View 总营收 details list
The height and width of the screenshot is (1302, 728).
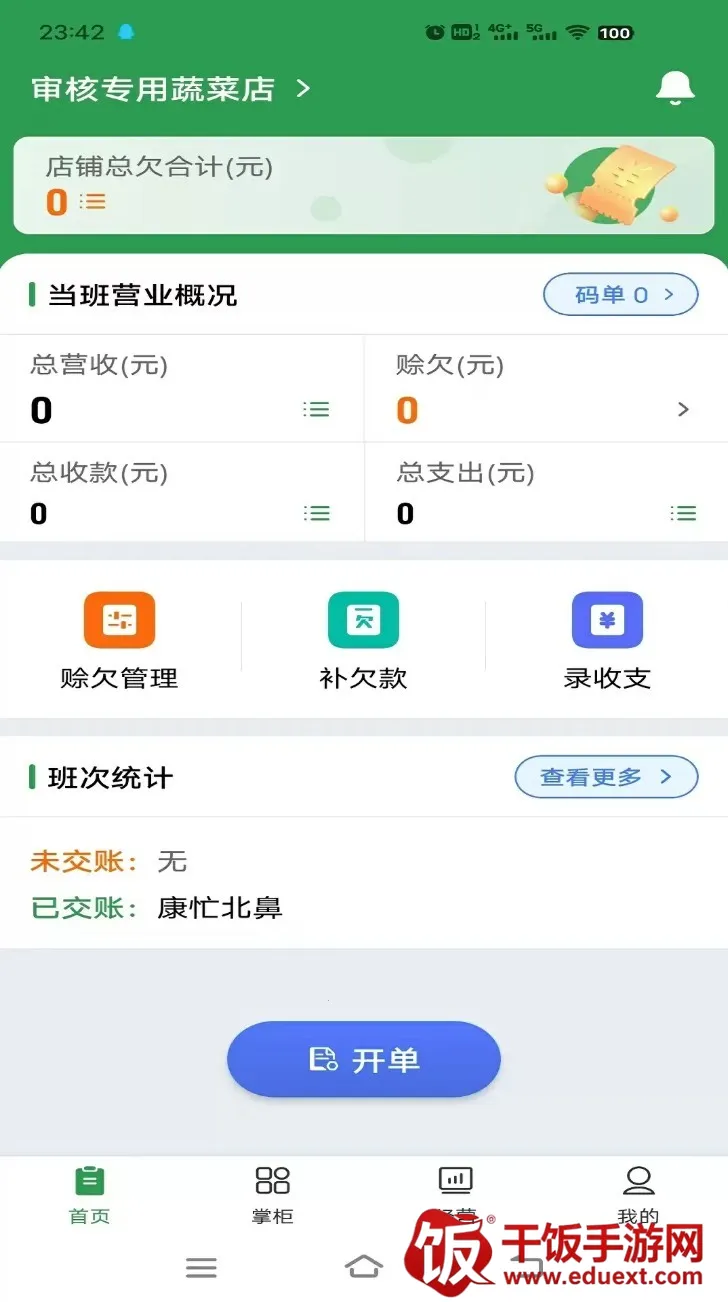[x=316, y=409]
